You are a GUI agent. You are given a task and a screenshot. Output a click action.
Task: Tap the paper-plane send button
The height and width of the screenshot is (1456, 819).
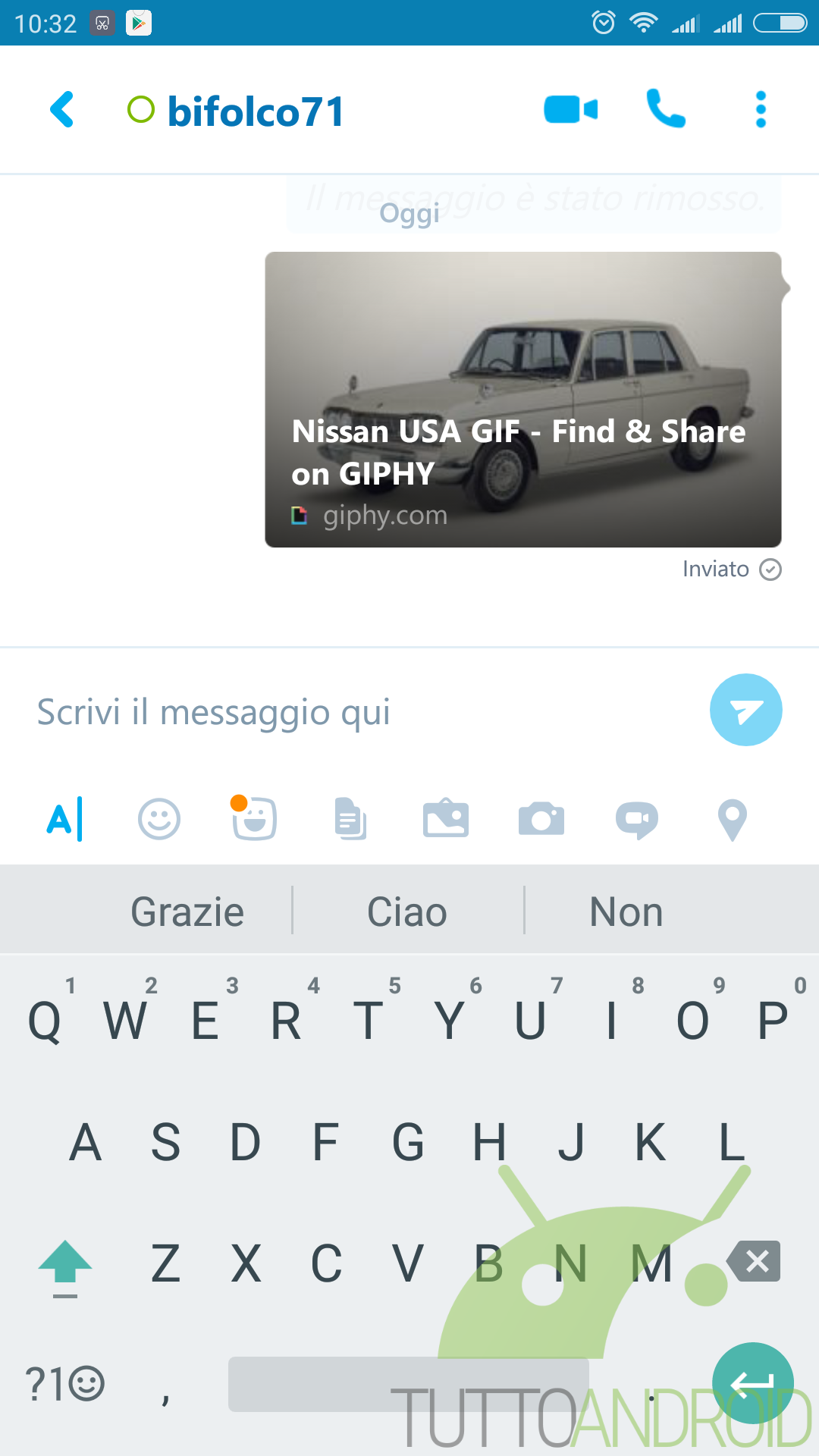[x=746, y=710]
